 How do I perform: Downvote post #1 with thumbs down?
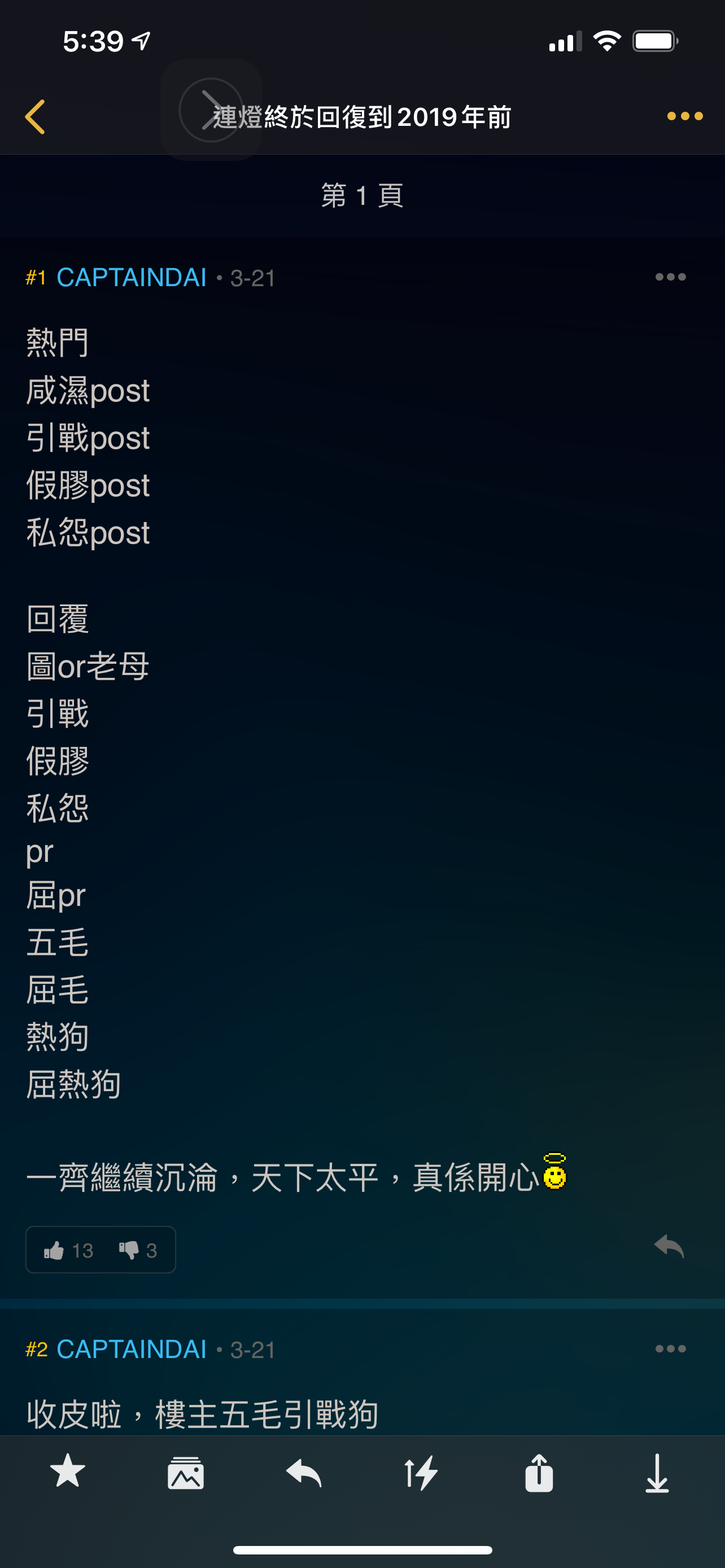tap(138, 1250)
